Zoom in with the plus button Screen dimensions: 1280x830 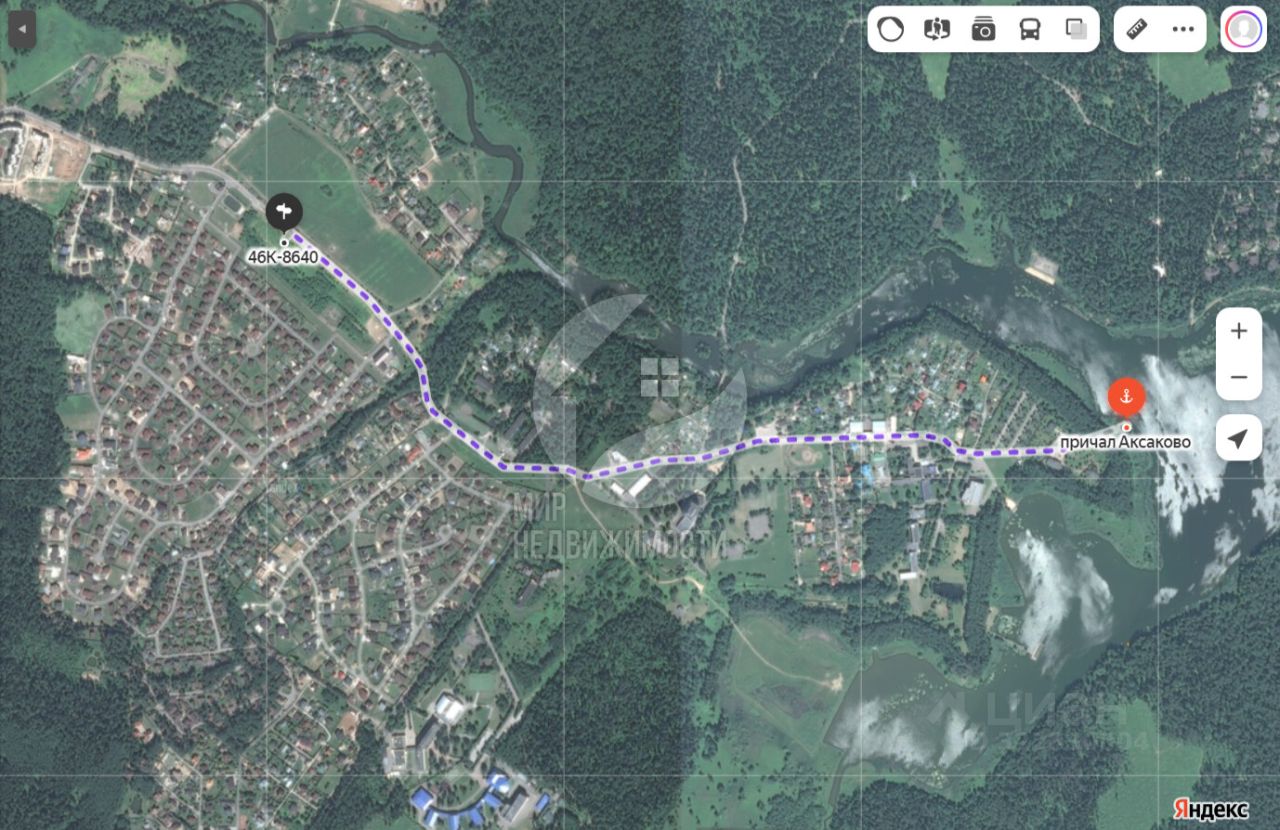(x=1239, y=331)
